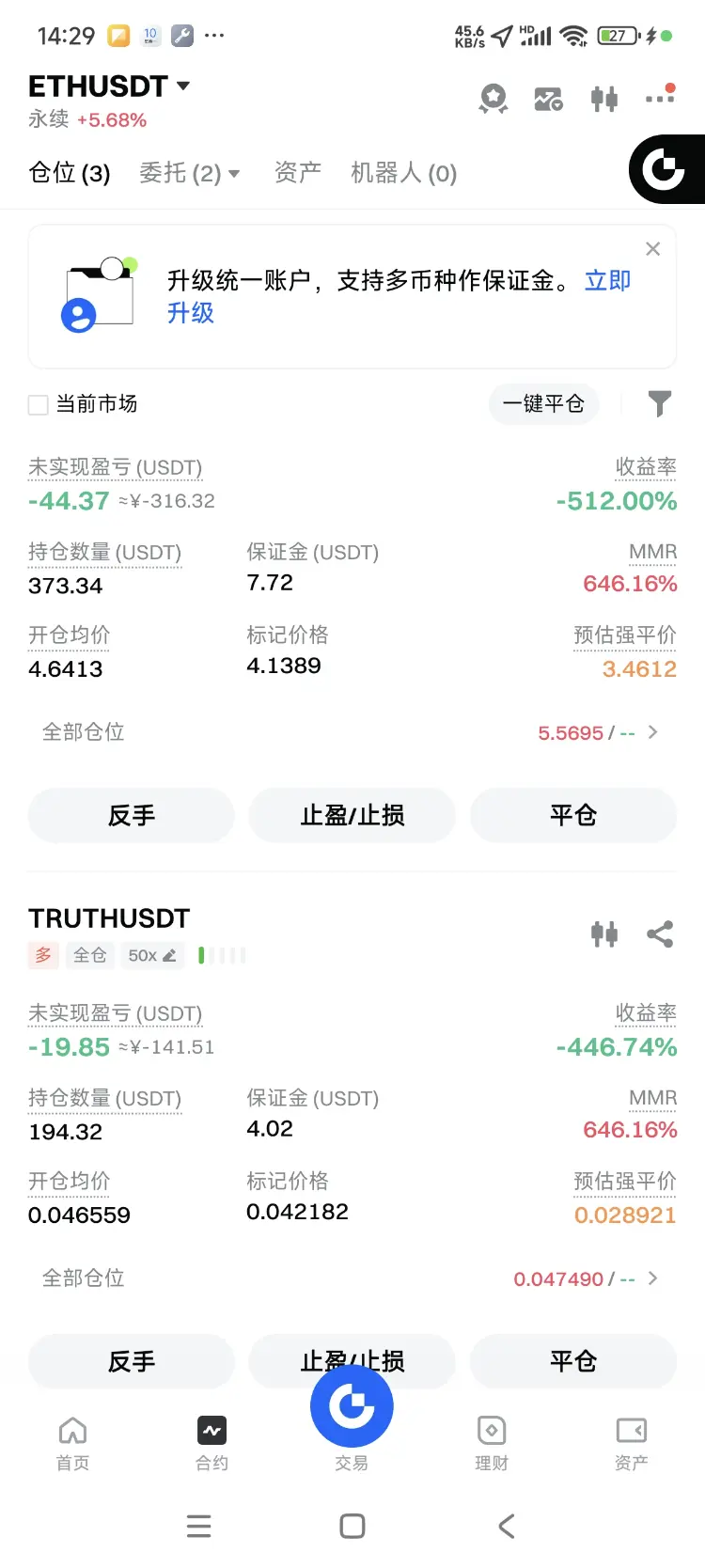Tap 反手 for the first position
Screen dimensions: 705x1568
pyautogui.click(x=132, y=815)
